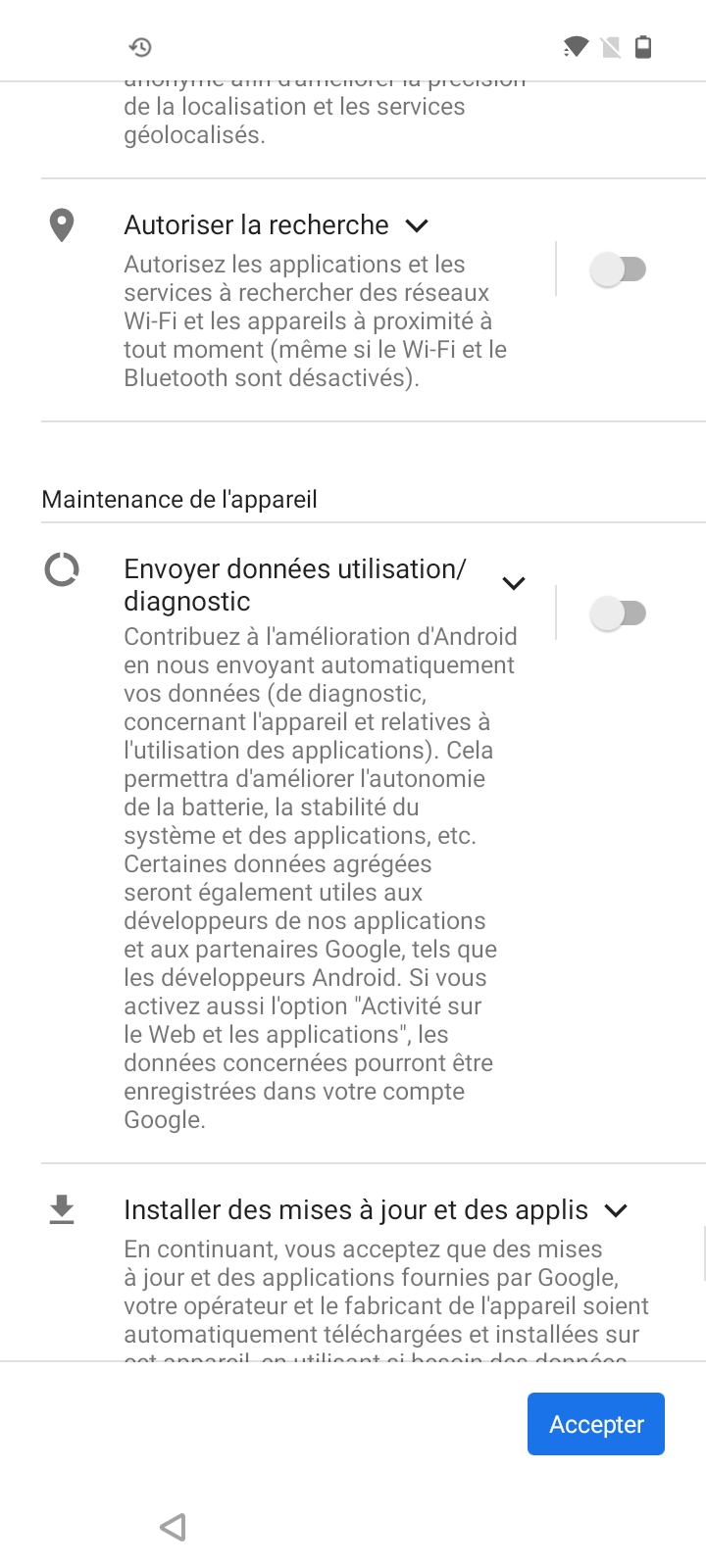
Task: Turn on Envoyer données utilisation/diagnostic
Action: [x=618, y=613]
